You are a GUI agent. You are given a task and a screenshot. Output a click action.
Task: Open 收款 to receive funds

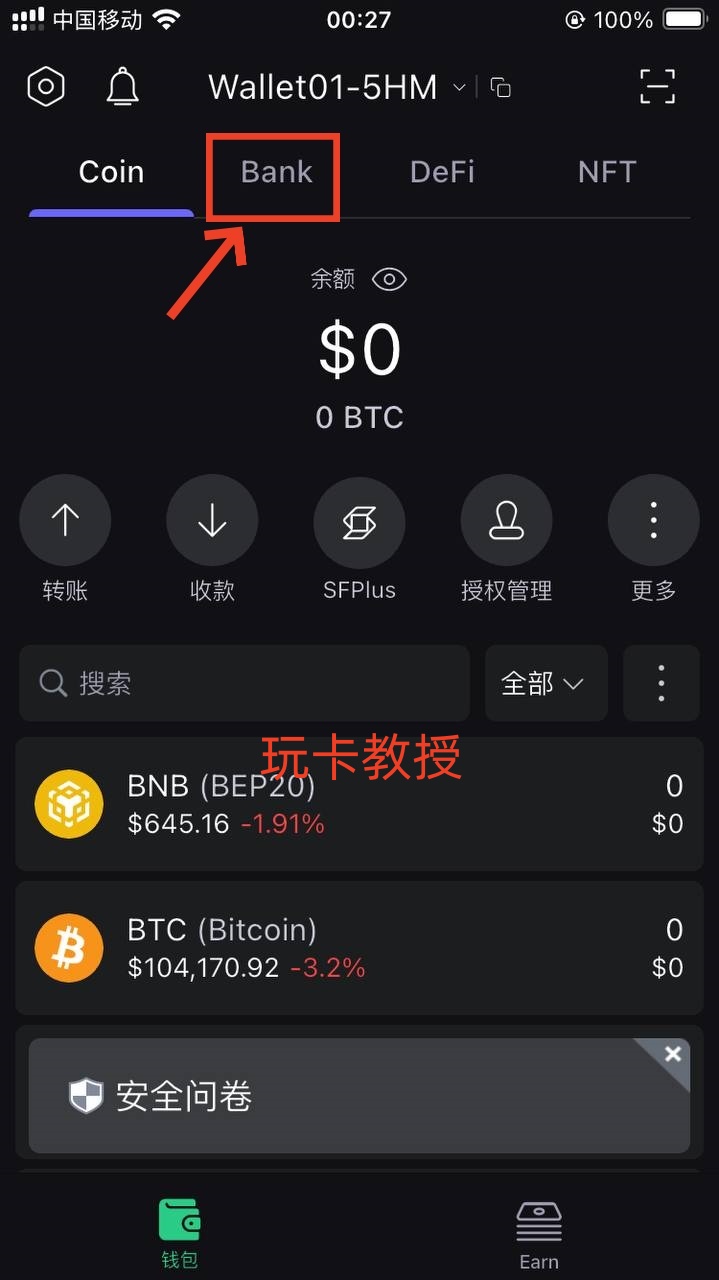(212, 521)
